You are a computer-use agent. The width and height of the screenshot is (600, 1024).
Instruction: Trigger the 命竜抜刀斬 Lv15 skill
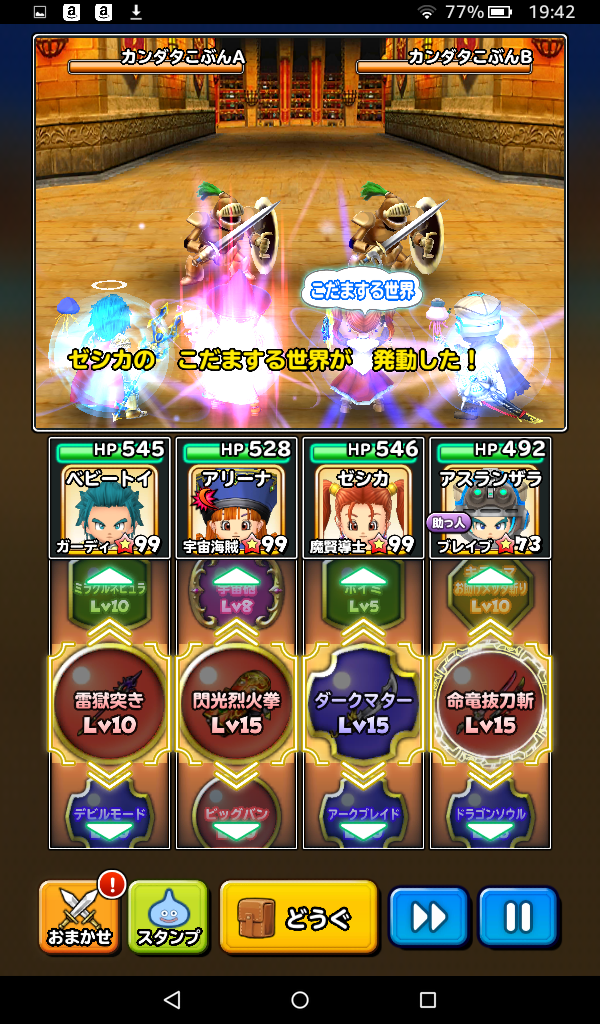coord(490,711)
